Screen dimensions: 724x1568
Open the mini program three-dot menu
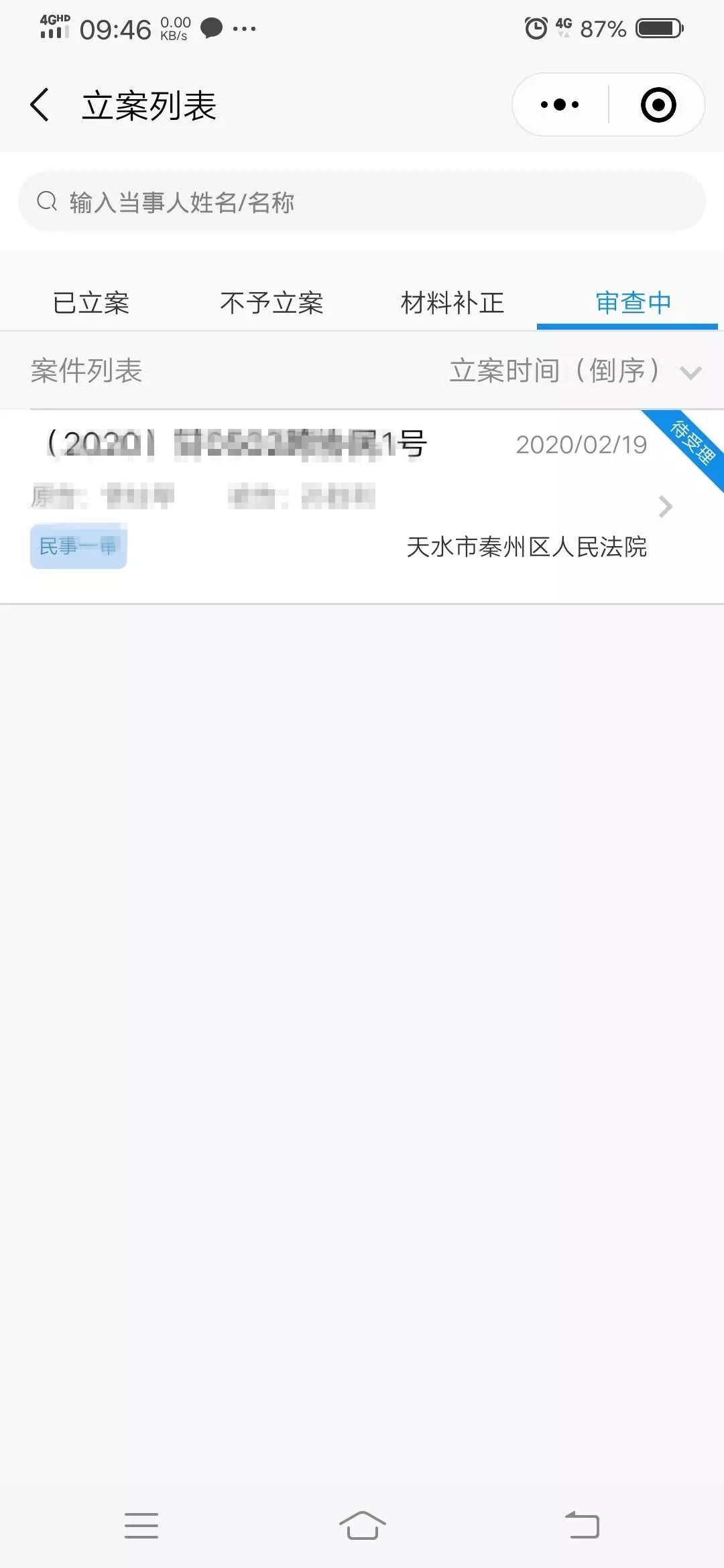coord(560,105)
